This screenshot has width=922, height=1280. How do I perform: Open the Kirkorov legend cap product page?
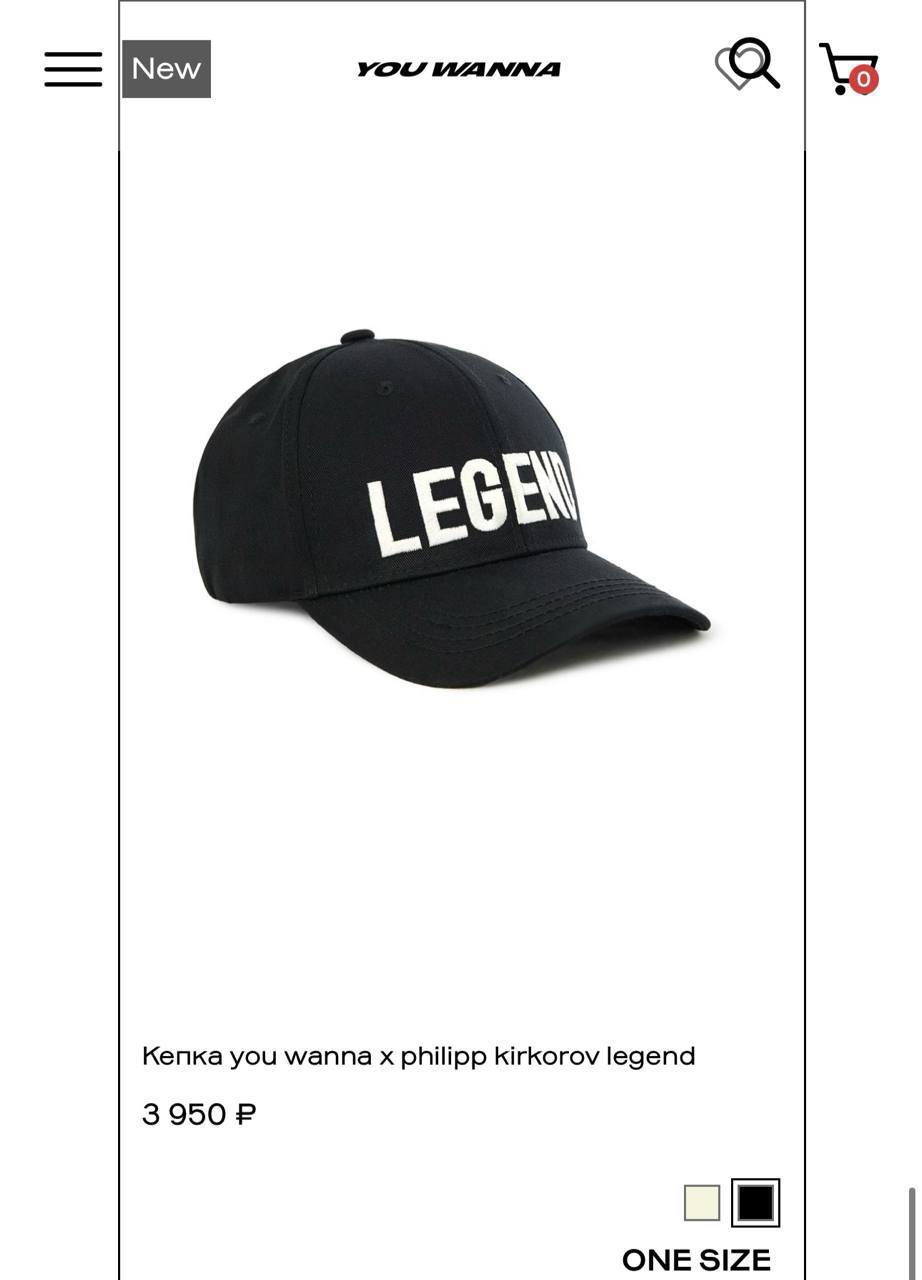(418, 1056)
